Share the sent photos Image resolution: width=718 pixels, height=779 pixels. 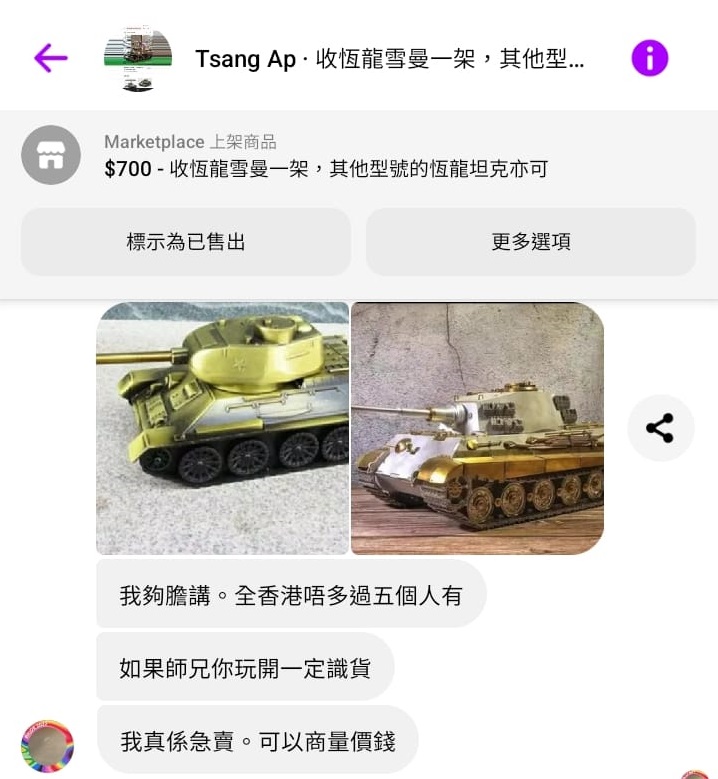click(x=660, y=428)
